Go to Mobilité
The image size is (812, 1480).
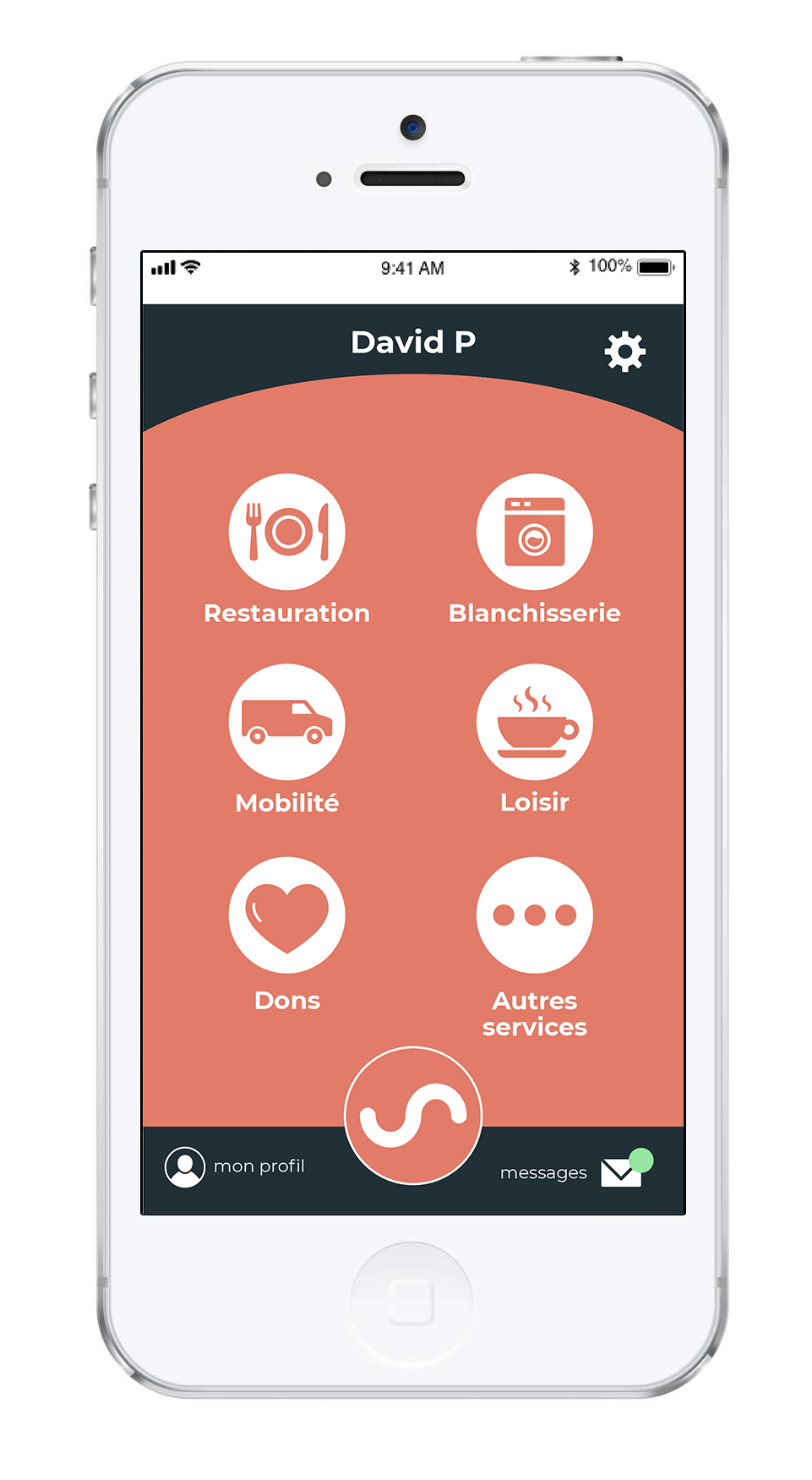(286, 722)
